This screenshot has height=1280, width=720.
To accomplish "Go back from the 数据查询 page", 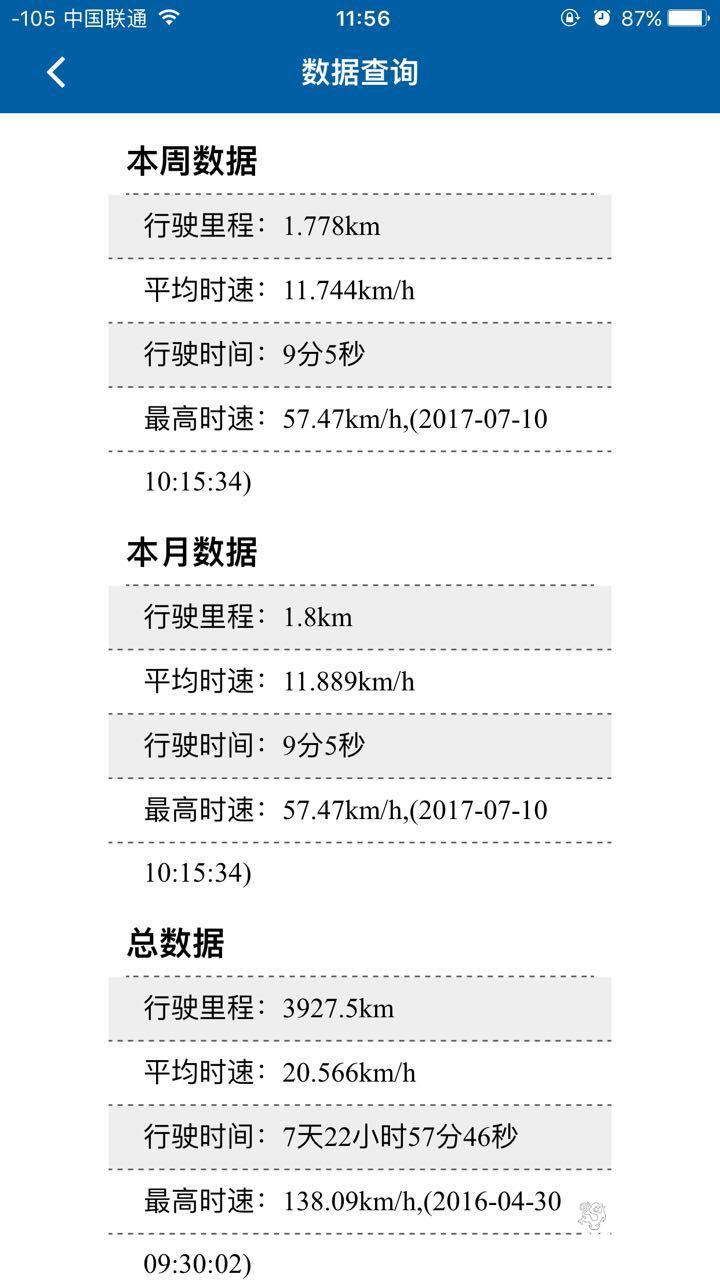I will 56,72.
